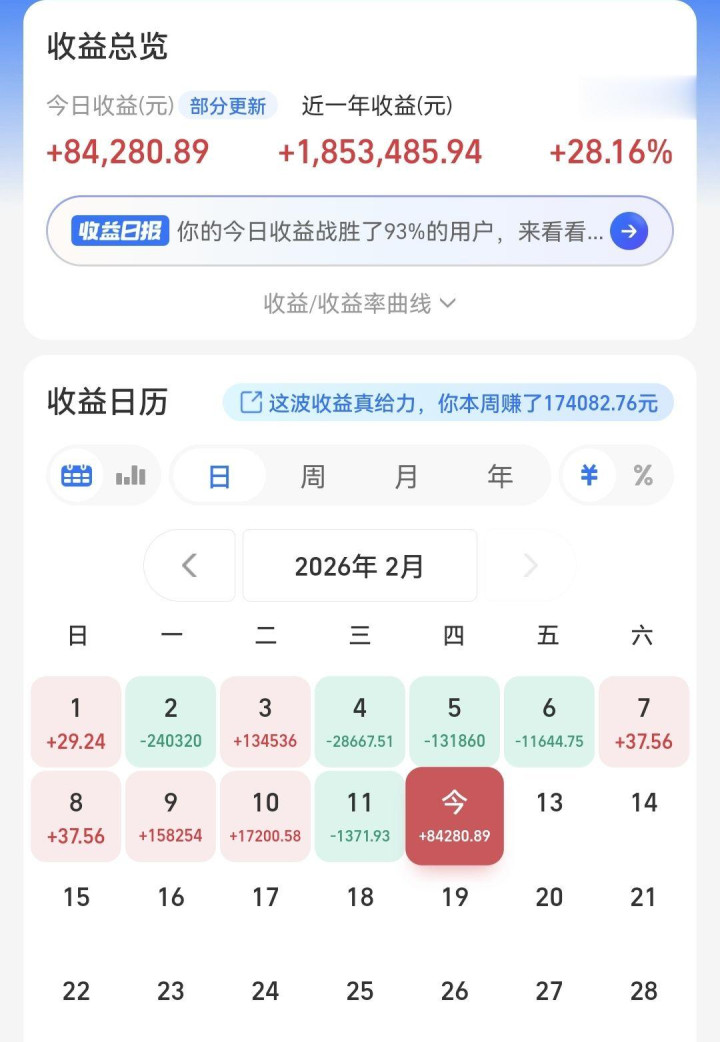This screenshot has height=1042, width=720.
Task: Select today's cell showing +84280.89
Action: (x=454, y=816)
